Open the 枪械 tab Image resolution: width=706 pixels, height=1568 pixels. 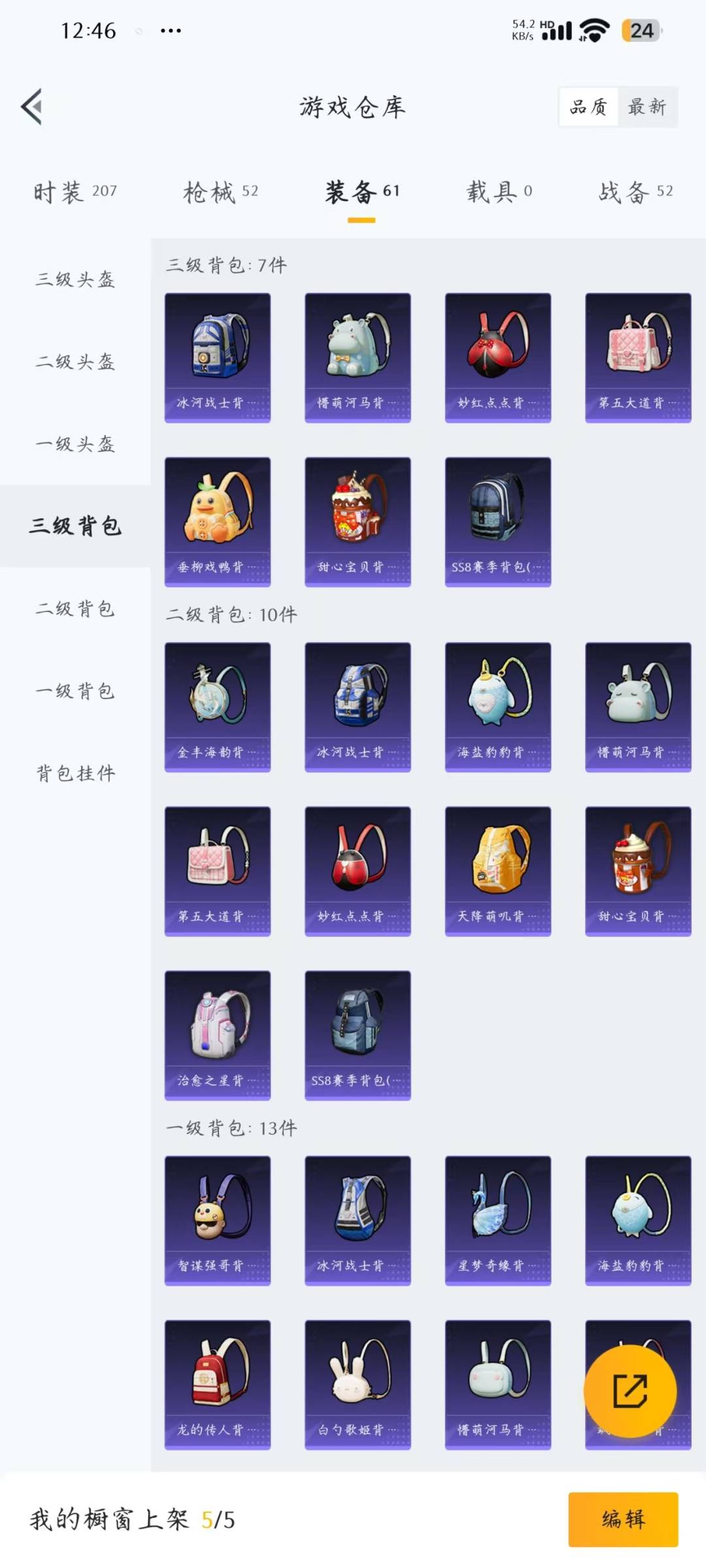220,191
